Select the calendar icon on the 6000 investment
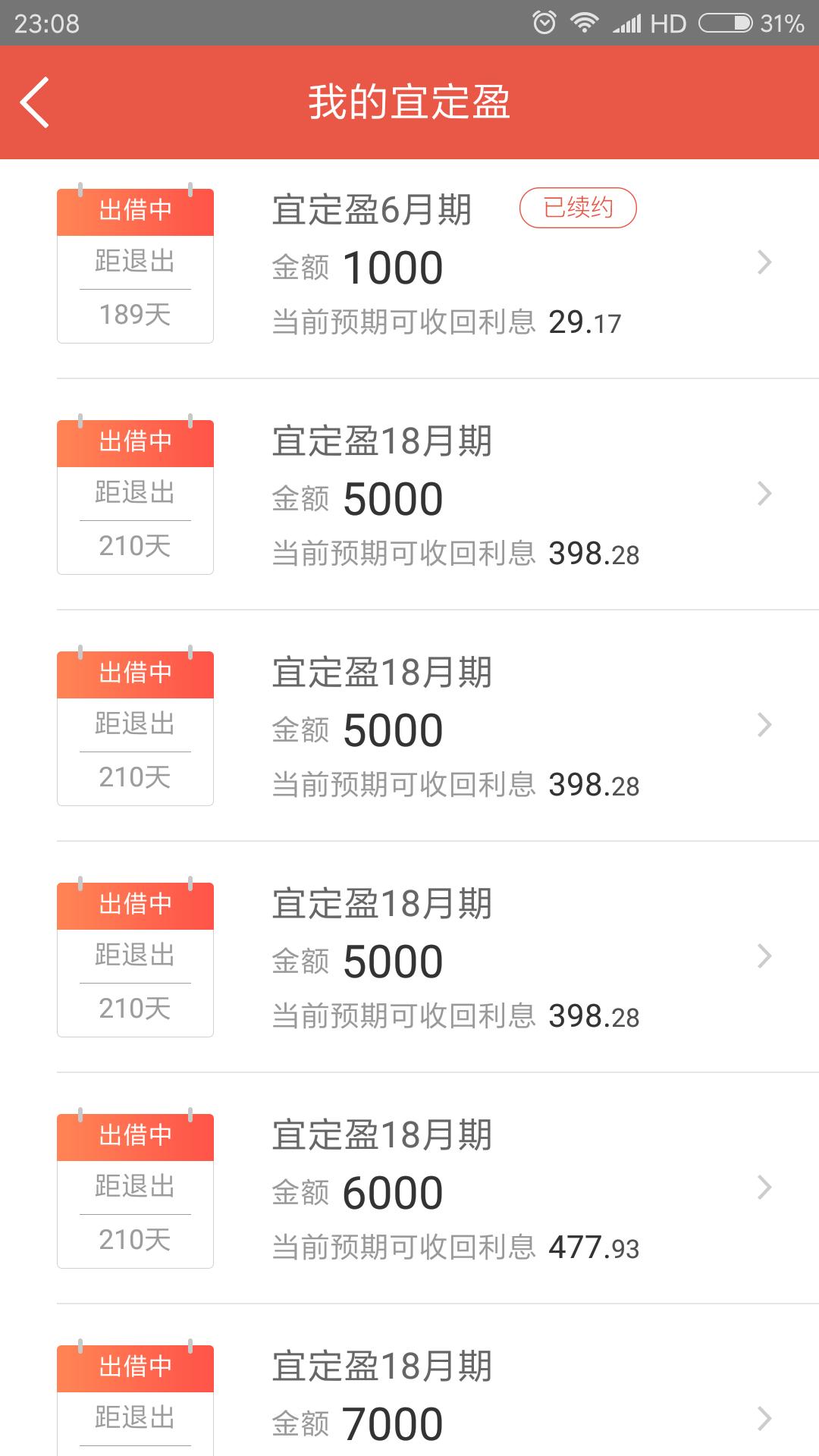Viewport: 819px width, 1456px height. pos(134,1187)
